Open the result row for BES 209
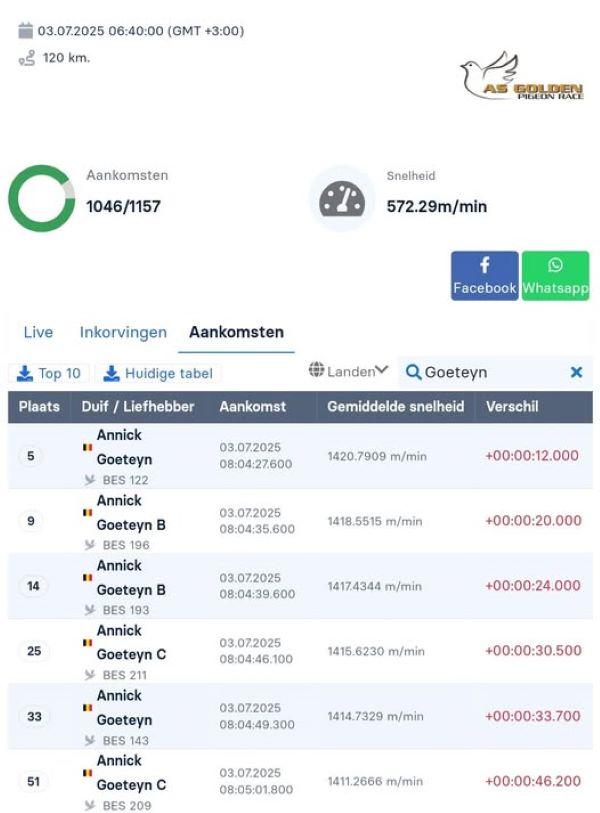This screenshot has height=813, width=600. click(x=300, y=781)
